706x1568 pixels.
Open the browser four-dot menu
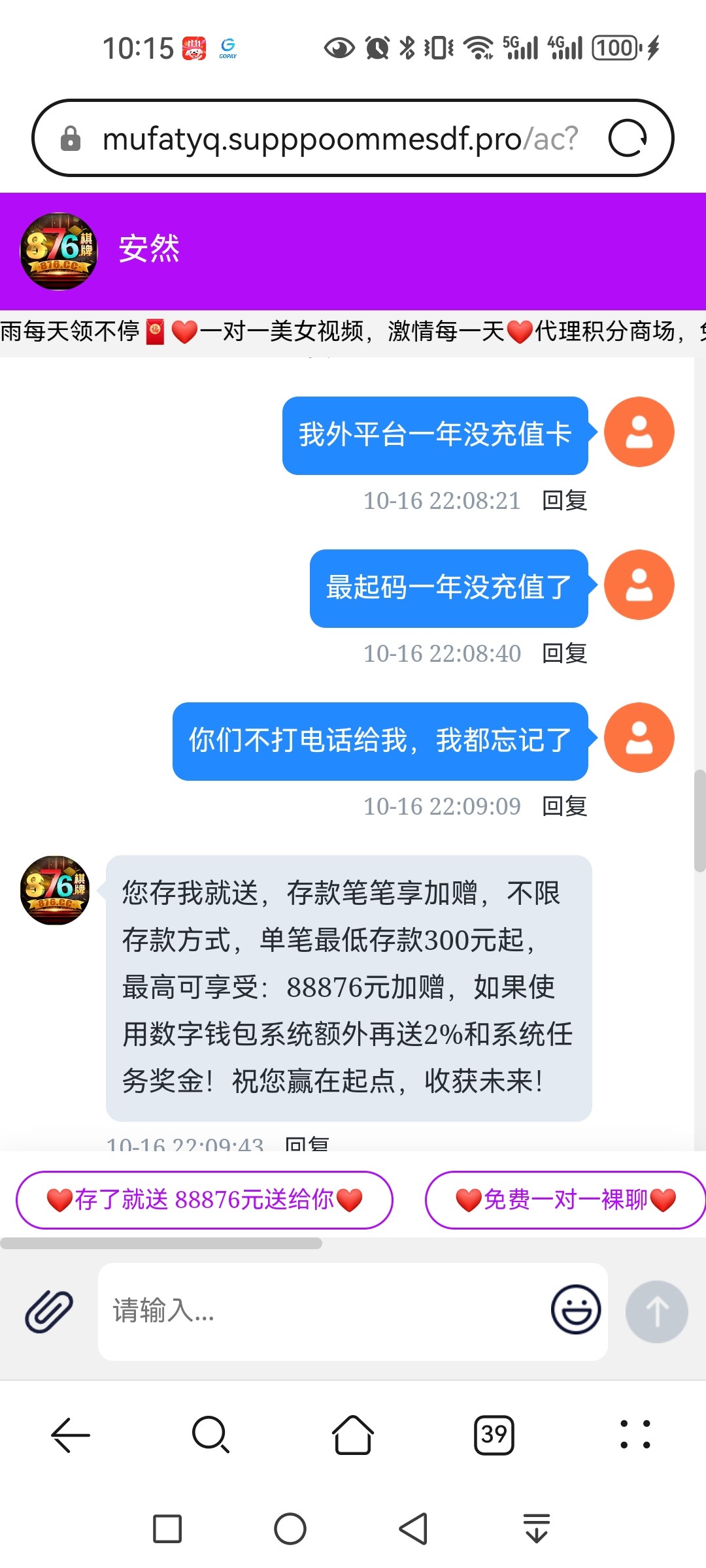pos(635,1435)
